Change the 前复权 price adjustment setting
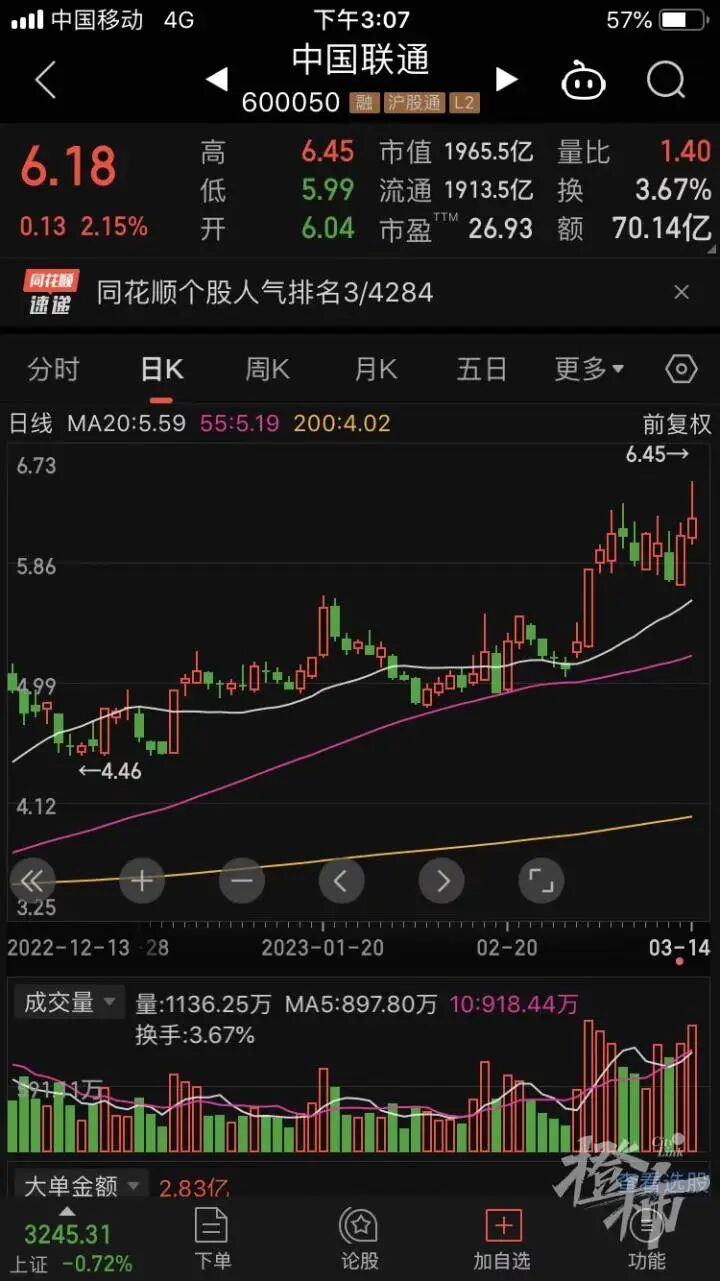 pyautogui.click(x=676, y=423)
